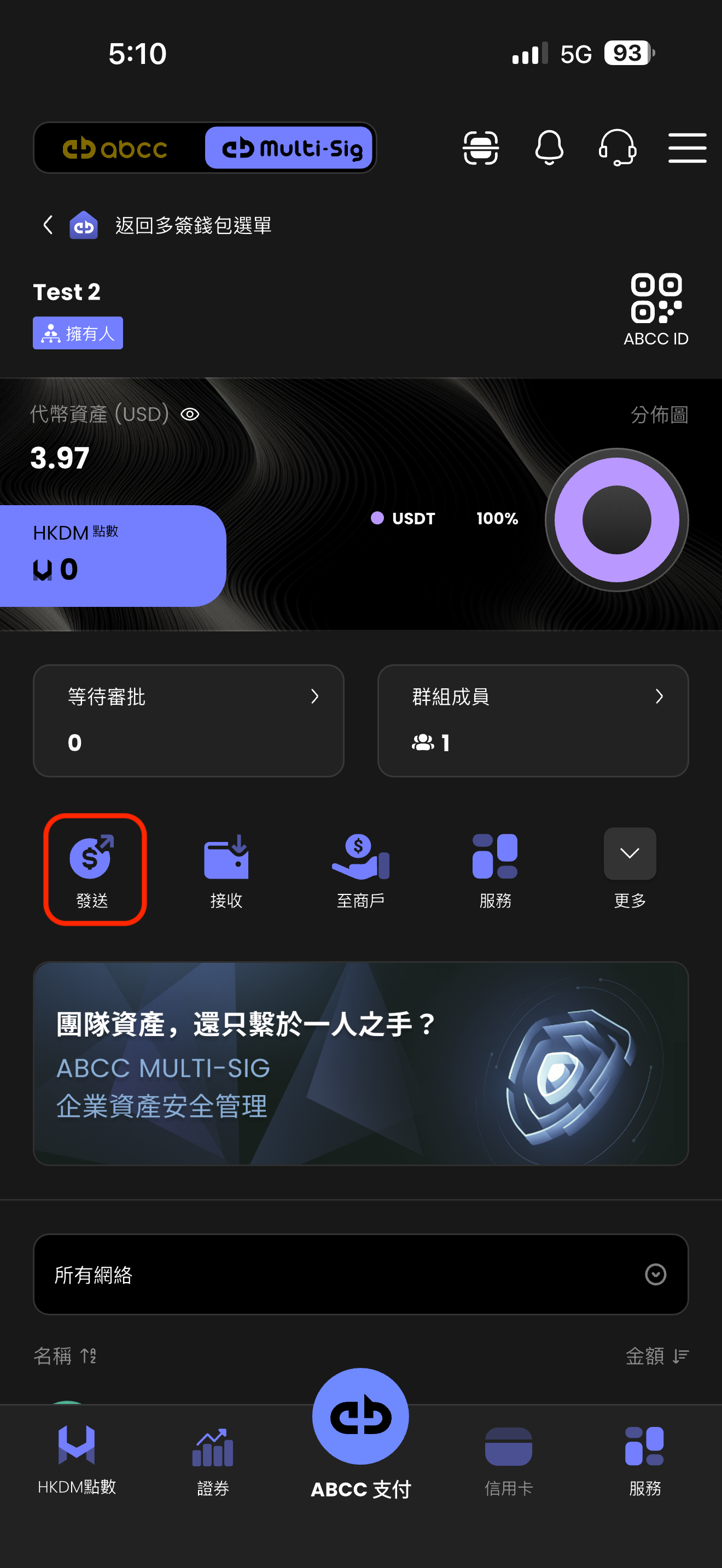Screen dimensions: 722x1568
Task: View the pending approvals card
Action: pos(188,720)
